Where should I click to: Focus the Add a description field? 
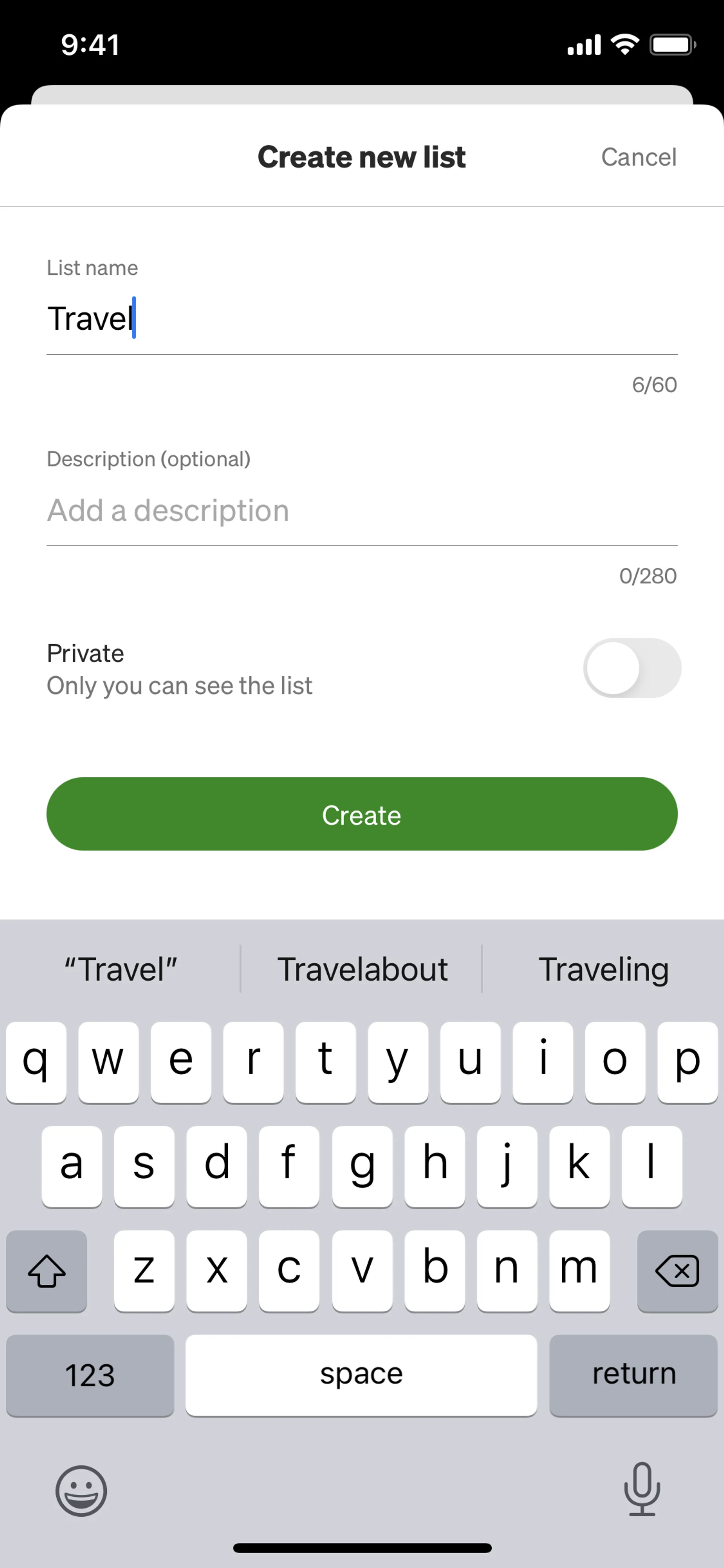361,510
